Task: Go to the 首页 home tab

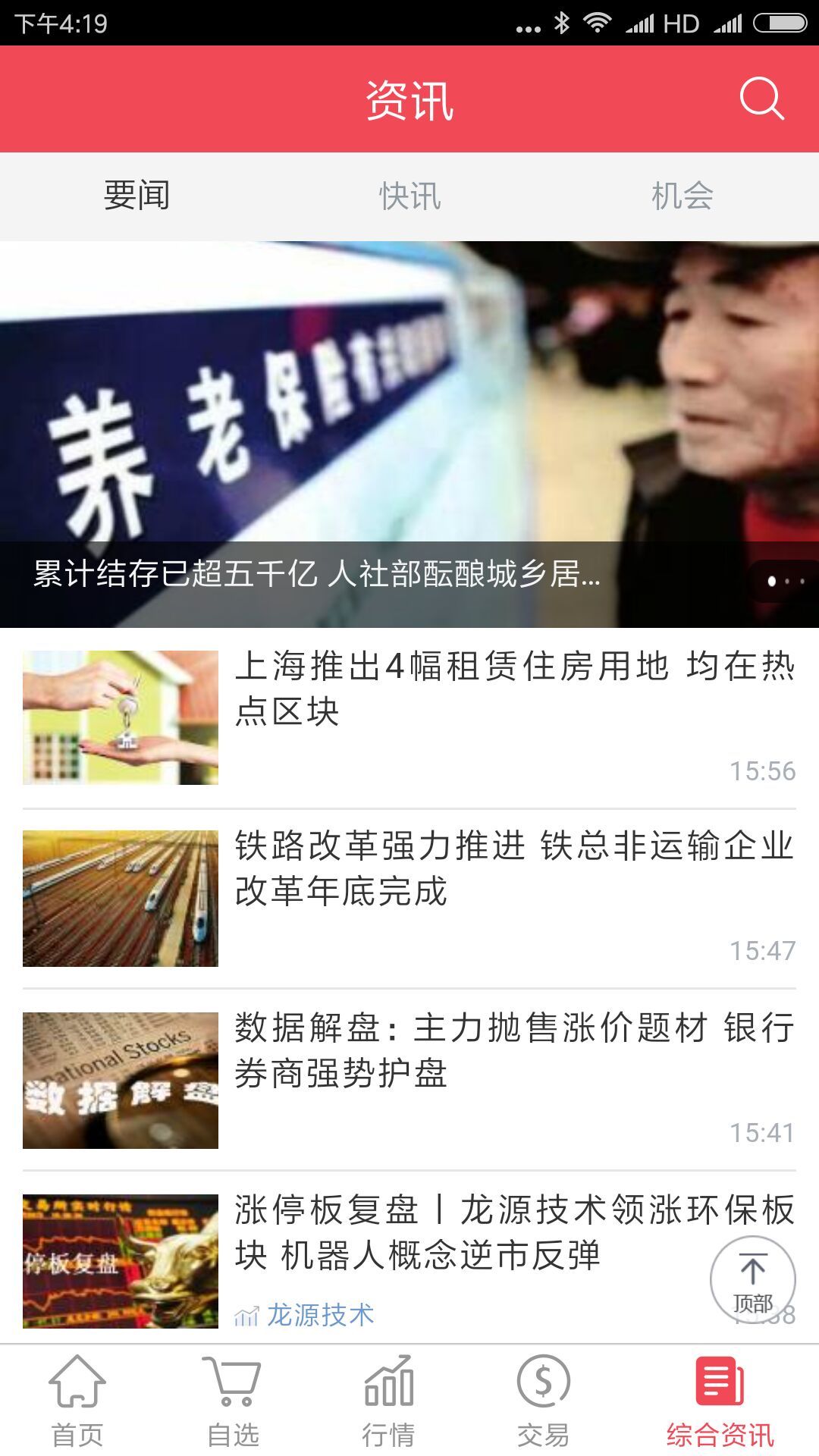Action: (77, 1401)
